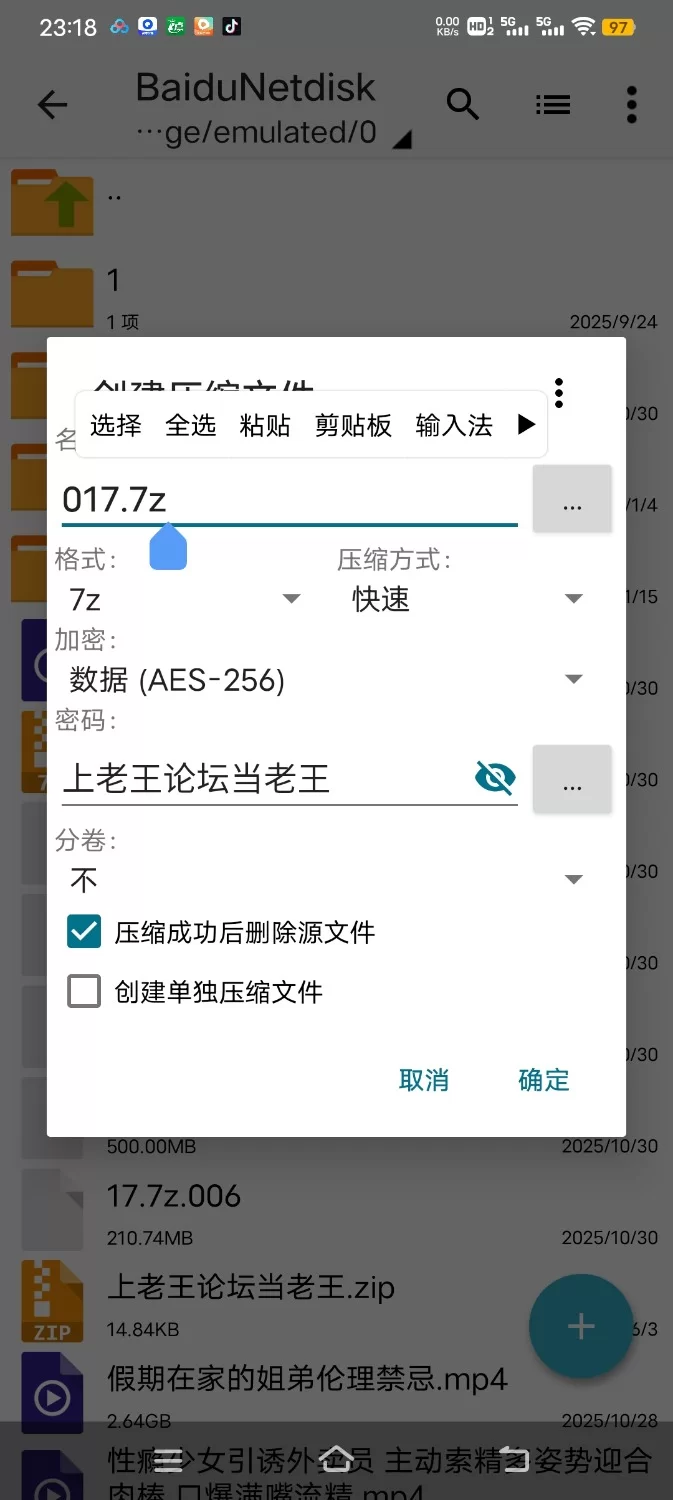Tap 选择 in the text popup
The height and width of the screenshot is (1500, 673).
[116, 425]
